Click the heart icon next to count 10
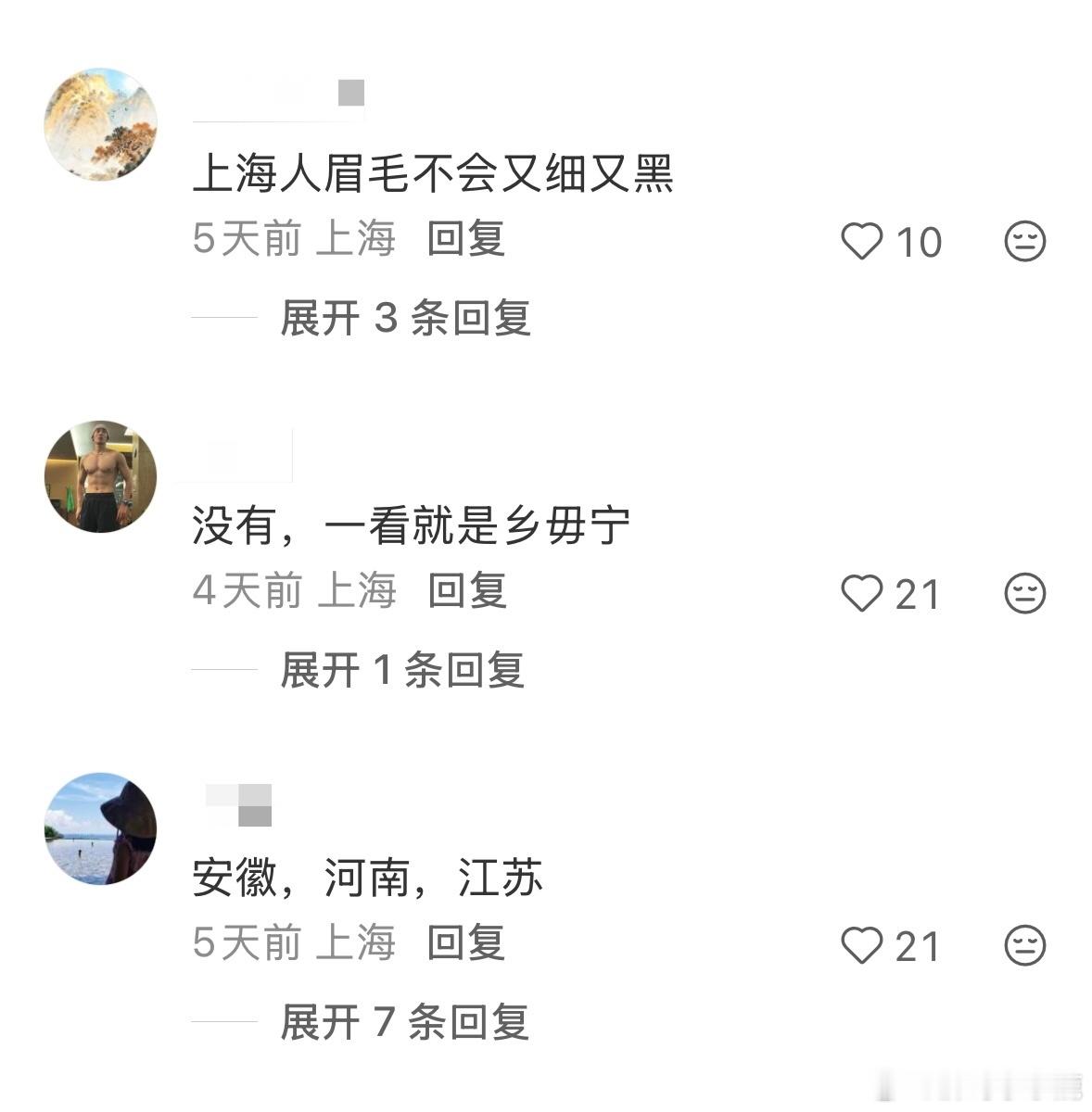This screenshot has width=1092, height=1112. tap(866, 240)
